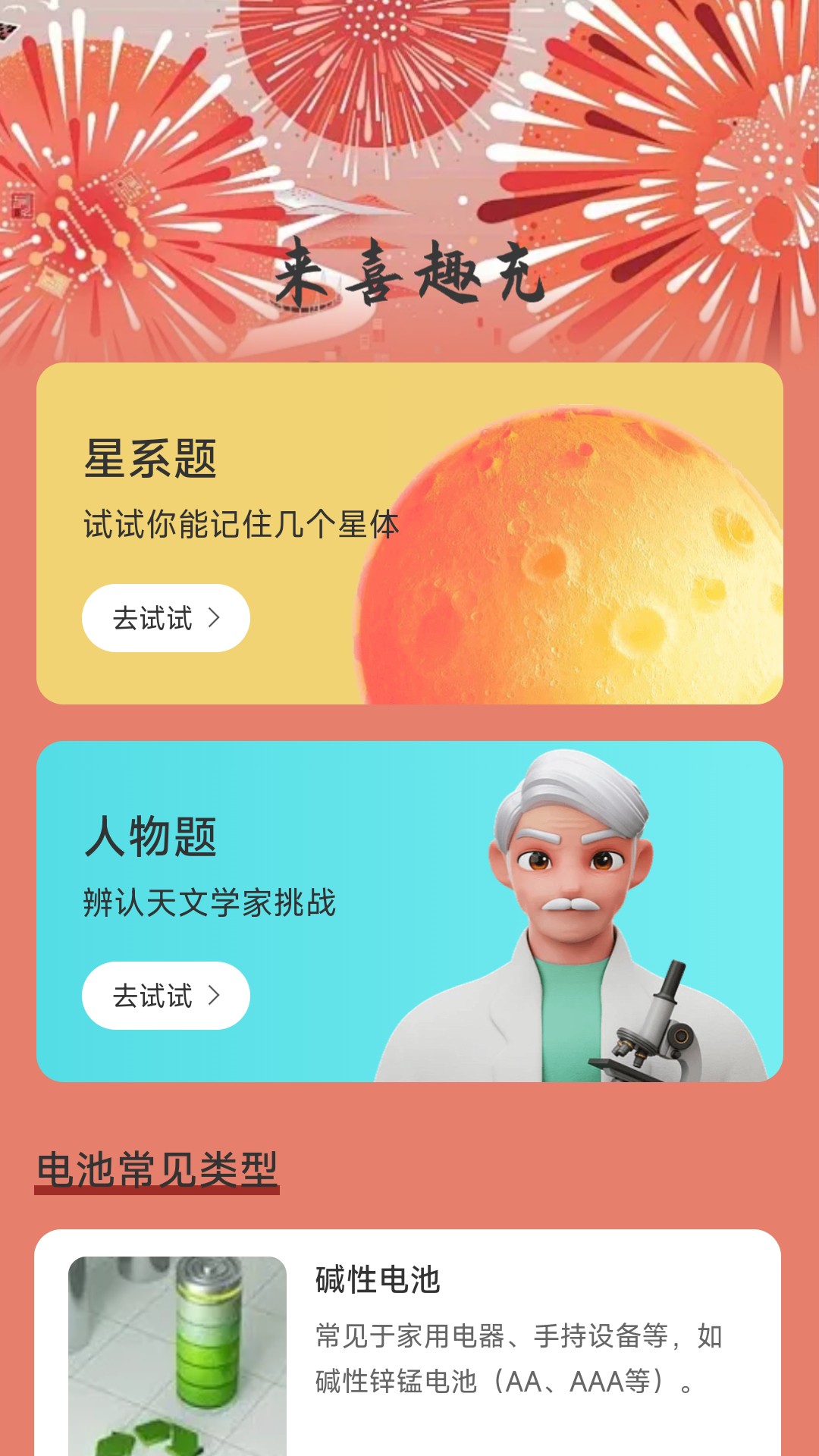
Task: Expand the arrow on the galaxy 去试试 button
Action: coord(215,618)
